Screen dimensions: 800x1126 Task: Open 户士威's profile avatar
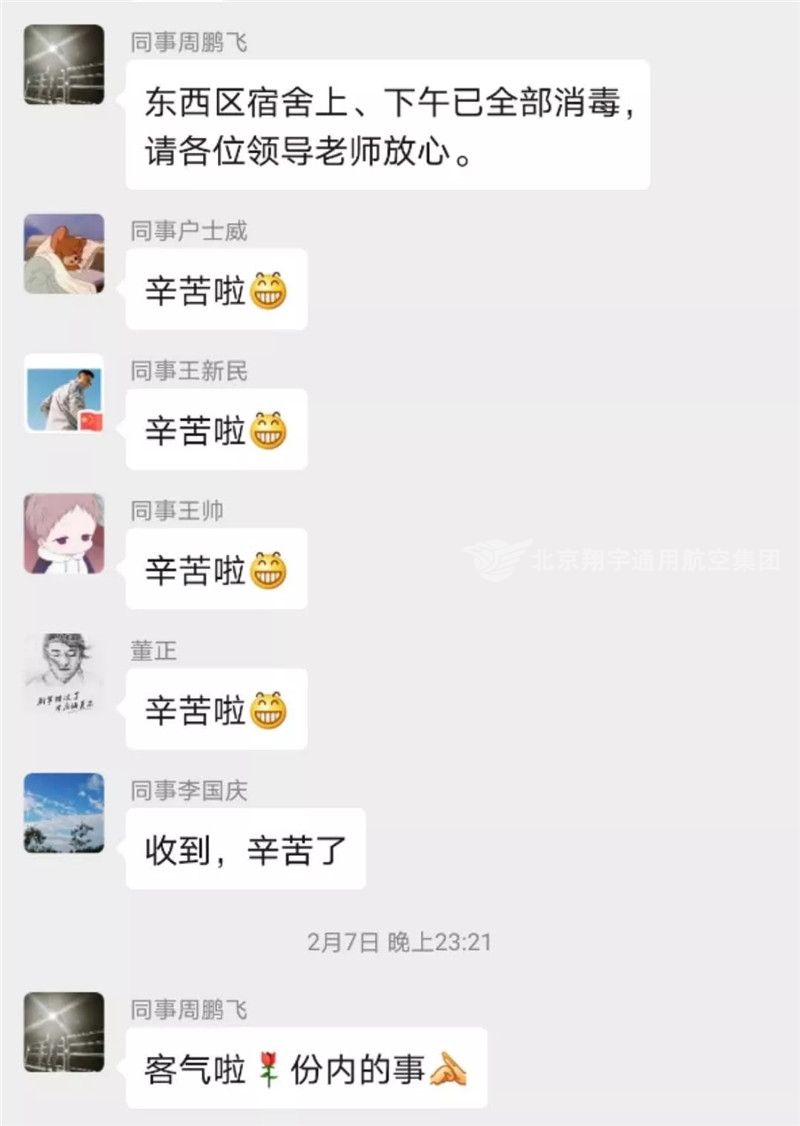point(64,253)
